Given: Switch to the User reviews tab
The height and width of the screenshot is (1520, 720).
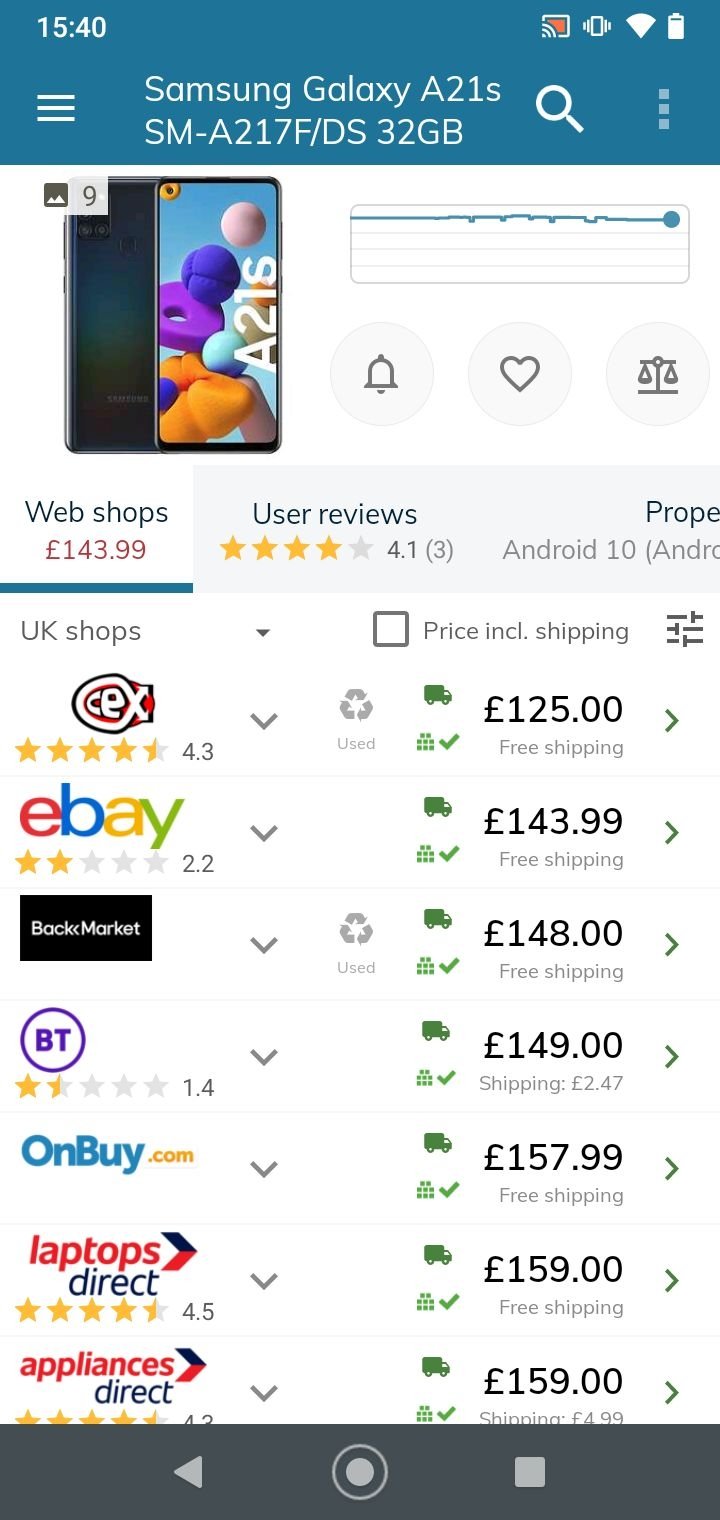Looking at the screenshot, I should (x=336, y=530).
